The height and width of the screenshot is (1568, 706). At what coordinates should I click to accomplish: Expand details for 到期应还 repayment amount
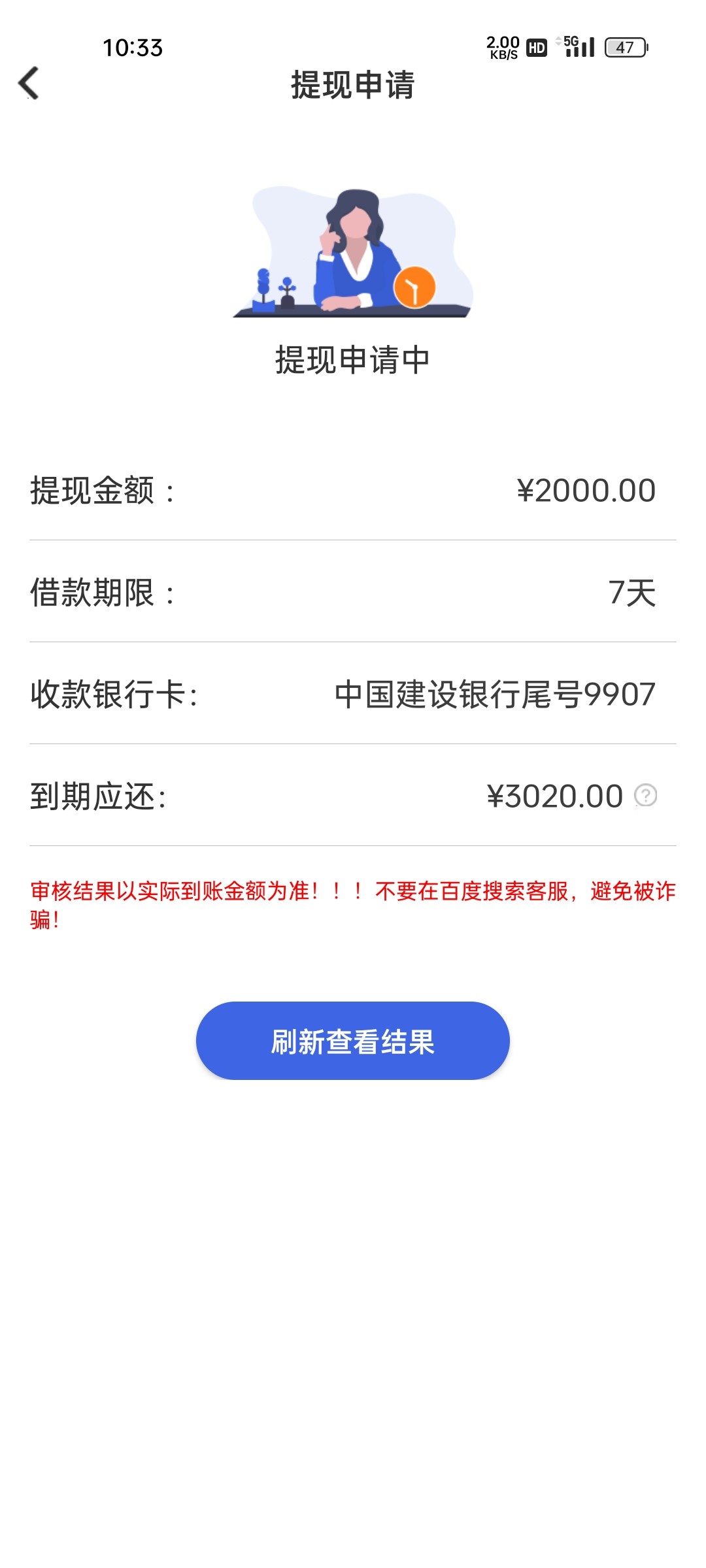[x=353, y=796]
